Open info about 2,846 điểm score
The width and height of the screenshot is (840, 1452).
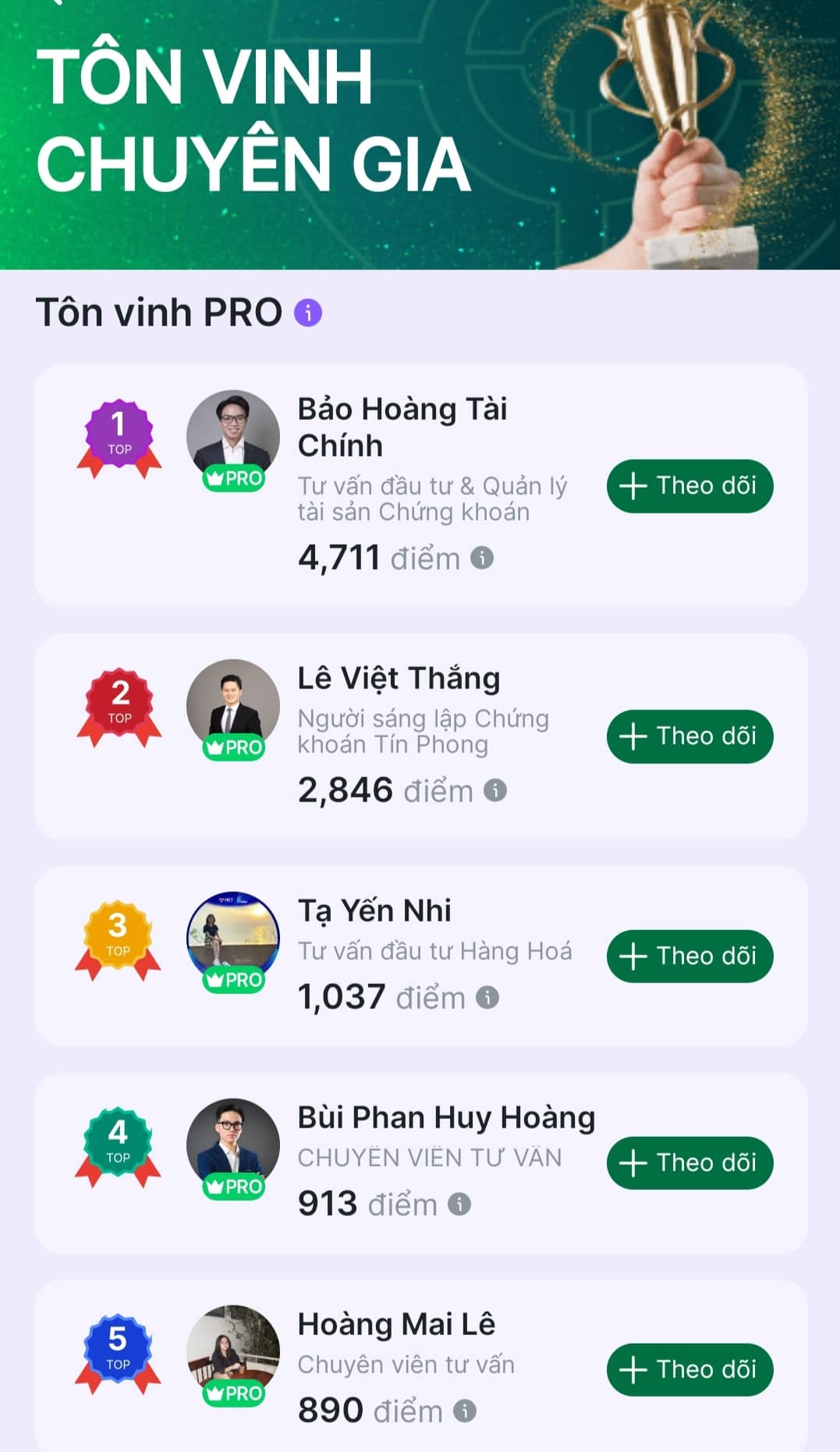tap(497, 791)
